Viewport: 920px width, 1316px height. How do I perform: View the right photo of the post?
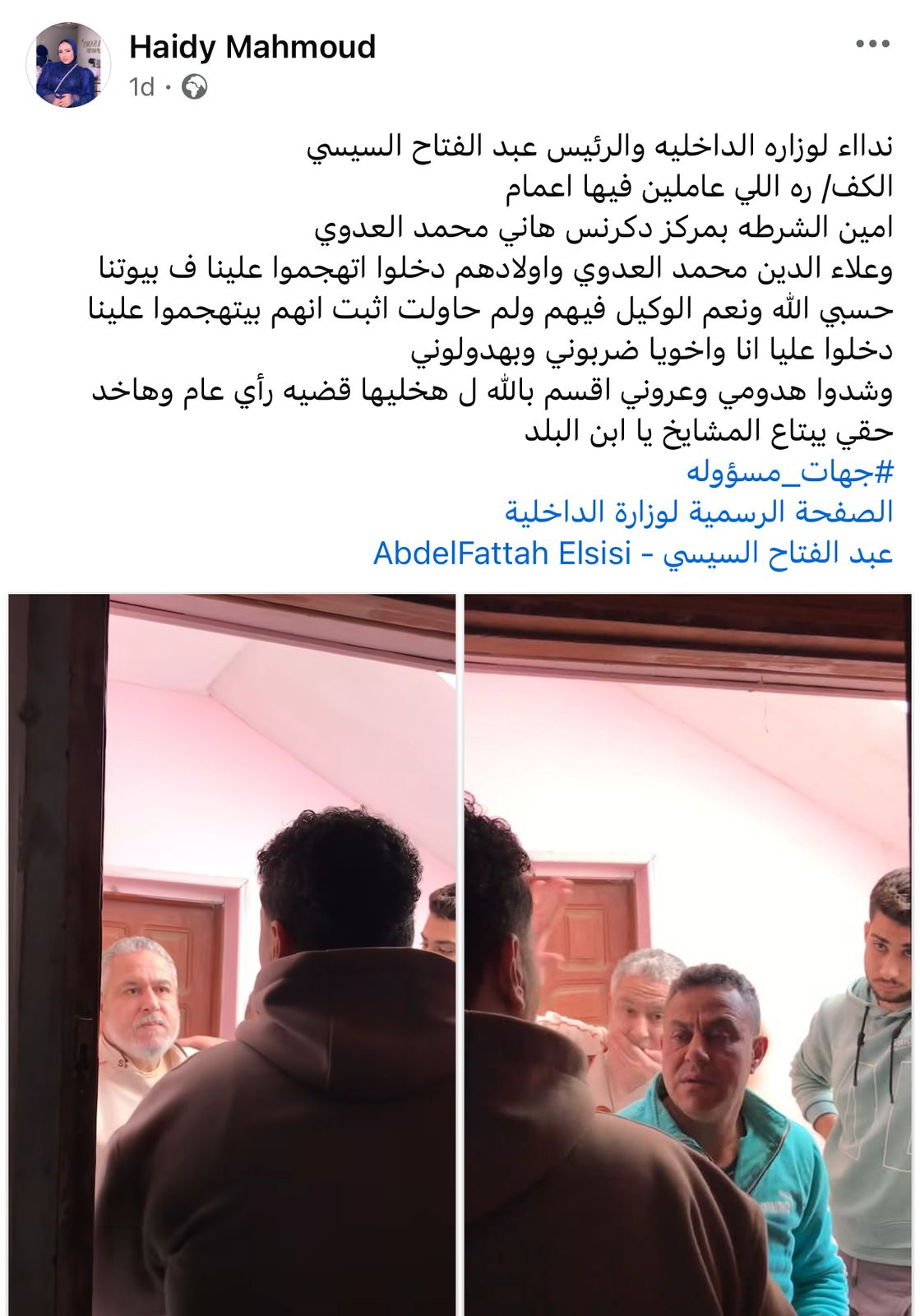click(x=687, y=954)
